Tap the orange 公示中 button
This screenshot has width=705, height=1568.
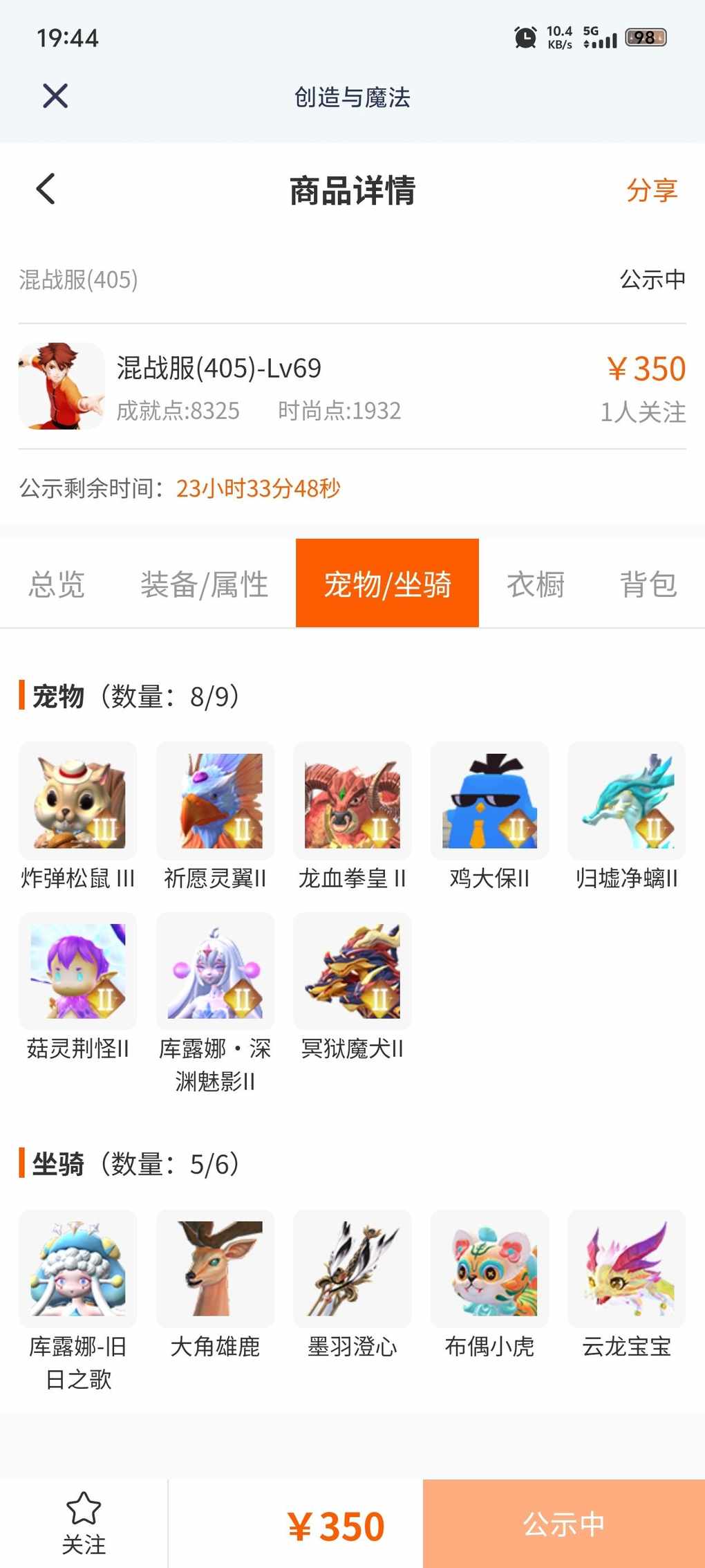click(x=563, y=1524)
